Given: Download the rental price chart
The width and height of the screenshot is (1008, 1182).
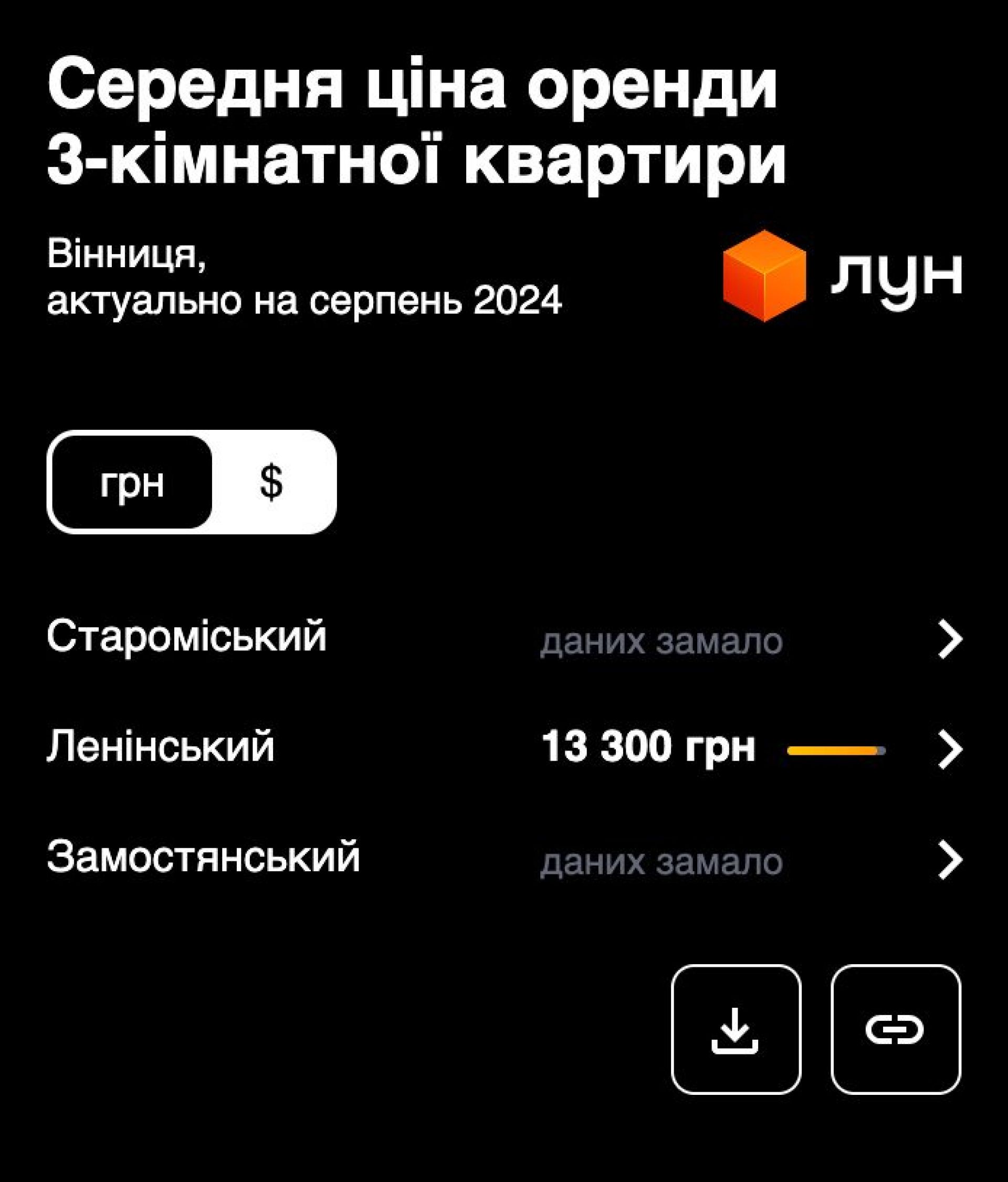Looking at the screenshot, I should tap(736, 1030).
